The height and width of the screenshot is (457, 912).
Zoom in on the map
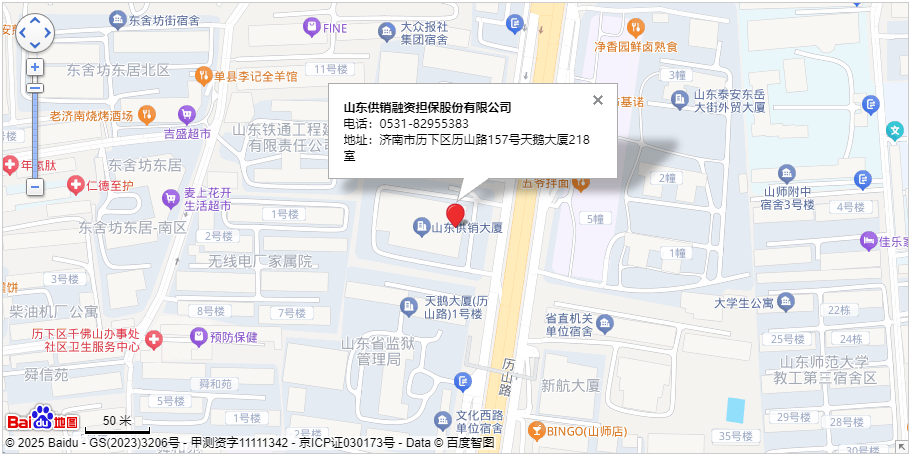pos(35,68)
